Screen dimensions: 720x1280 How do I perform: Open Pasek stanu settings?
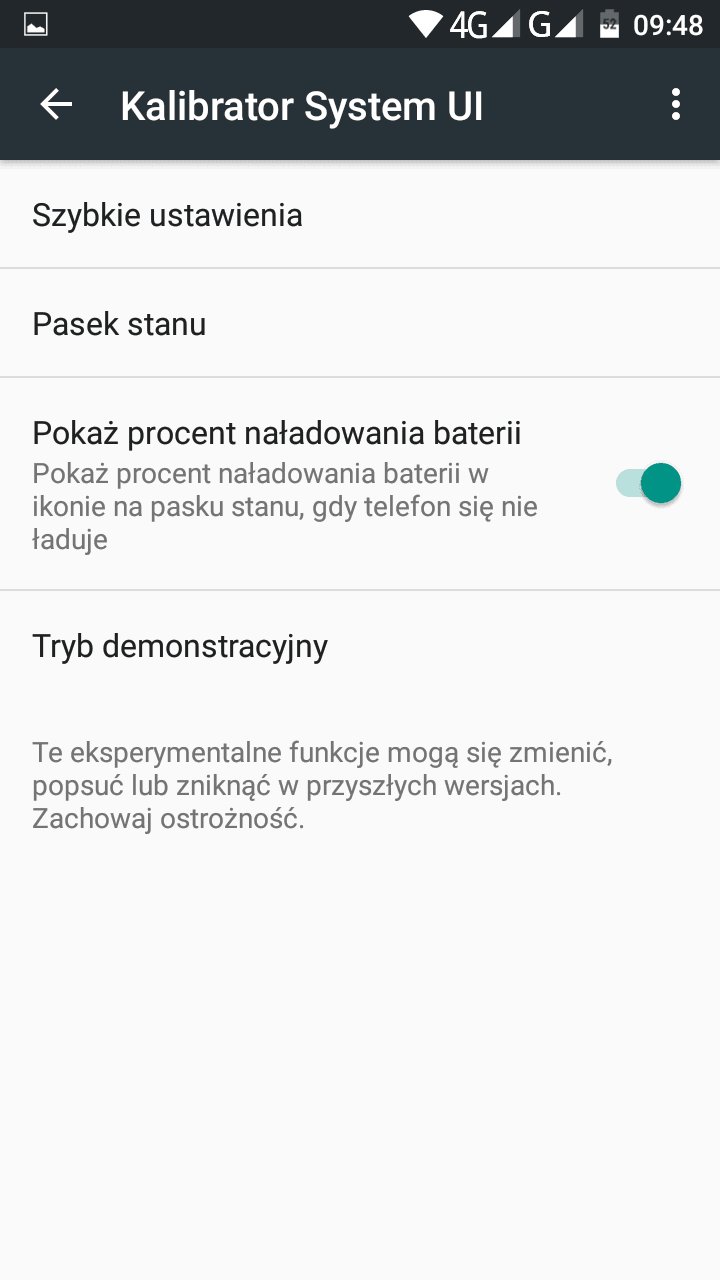click(360, 323)
